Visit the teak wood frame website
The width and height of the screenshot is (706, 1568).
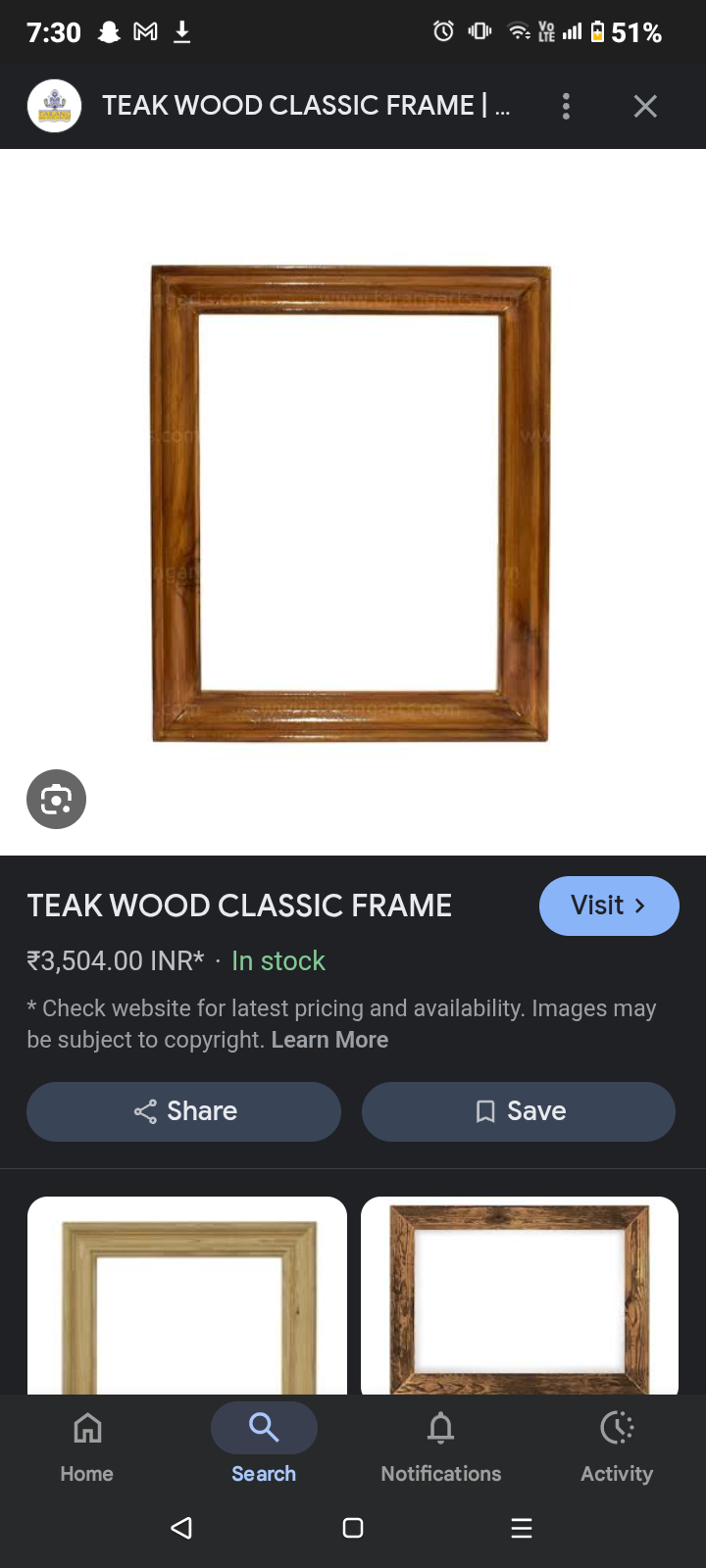[x=608, y=906]
